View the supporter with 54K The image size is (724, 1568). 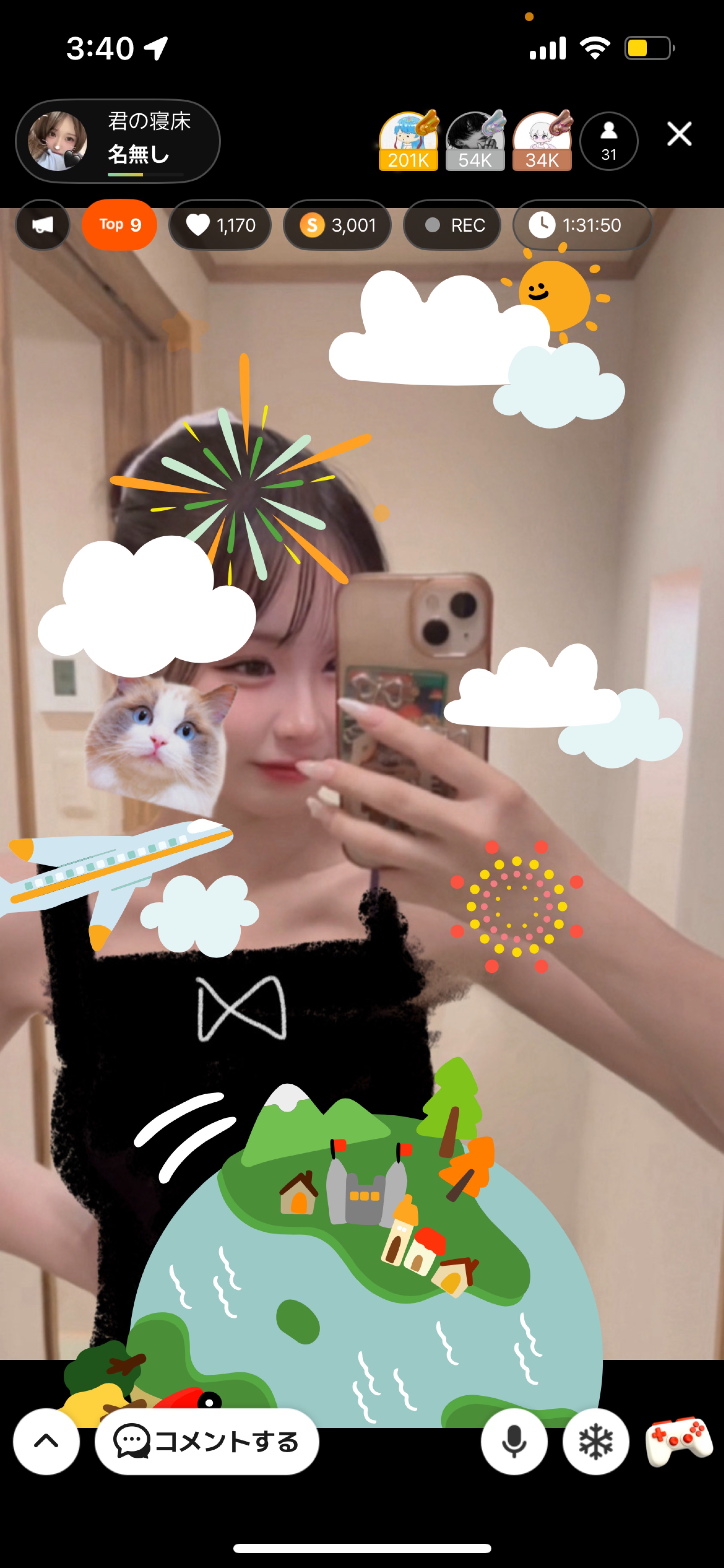coord(475,141)
